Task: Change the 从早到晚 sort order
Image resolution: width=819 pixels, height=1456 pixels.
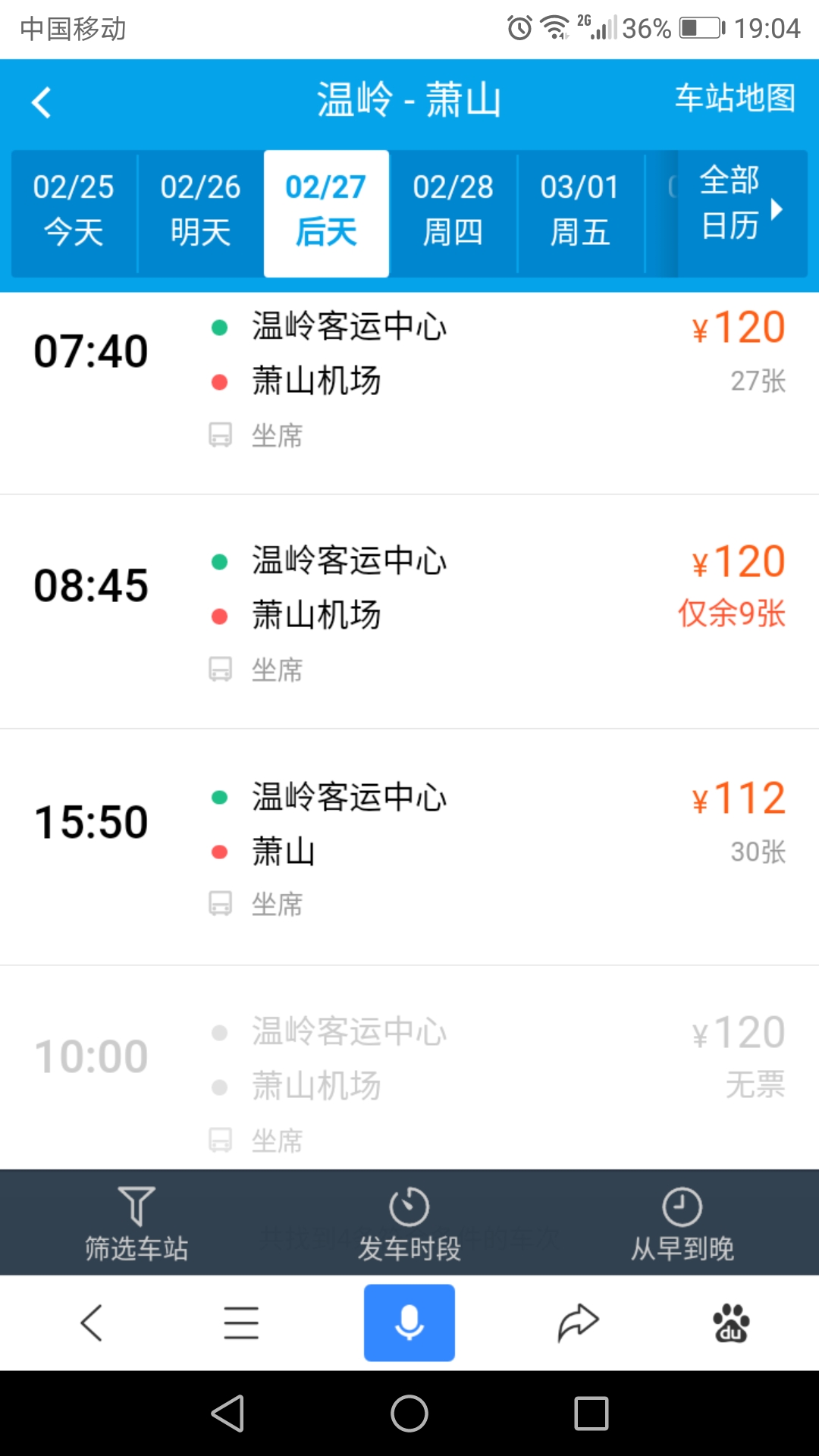Action: 682,1223
